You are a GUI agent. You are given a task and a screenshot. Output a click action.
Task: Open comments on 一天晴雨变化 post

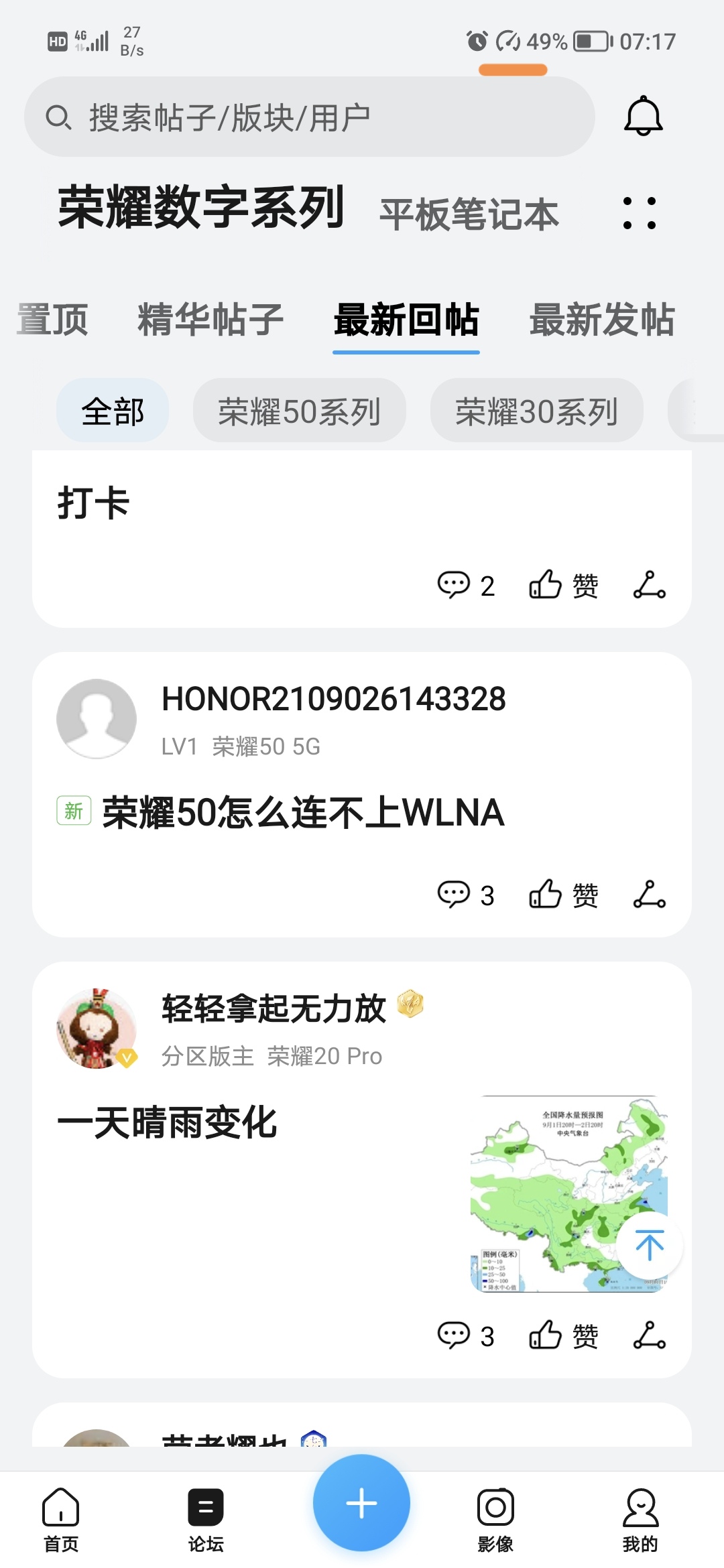click(466, 1335)
